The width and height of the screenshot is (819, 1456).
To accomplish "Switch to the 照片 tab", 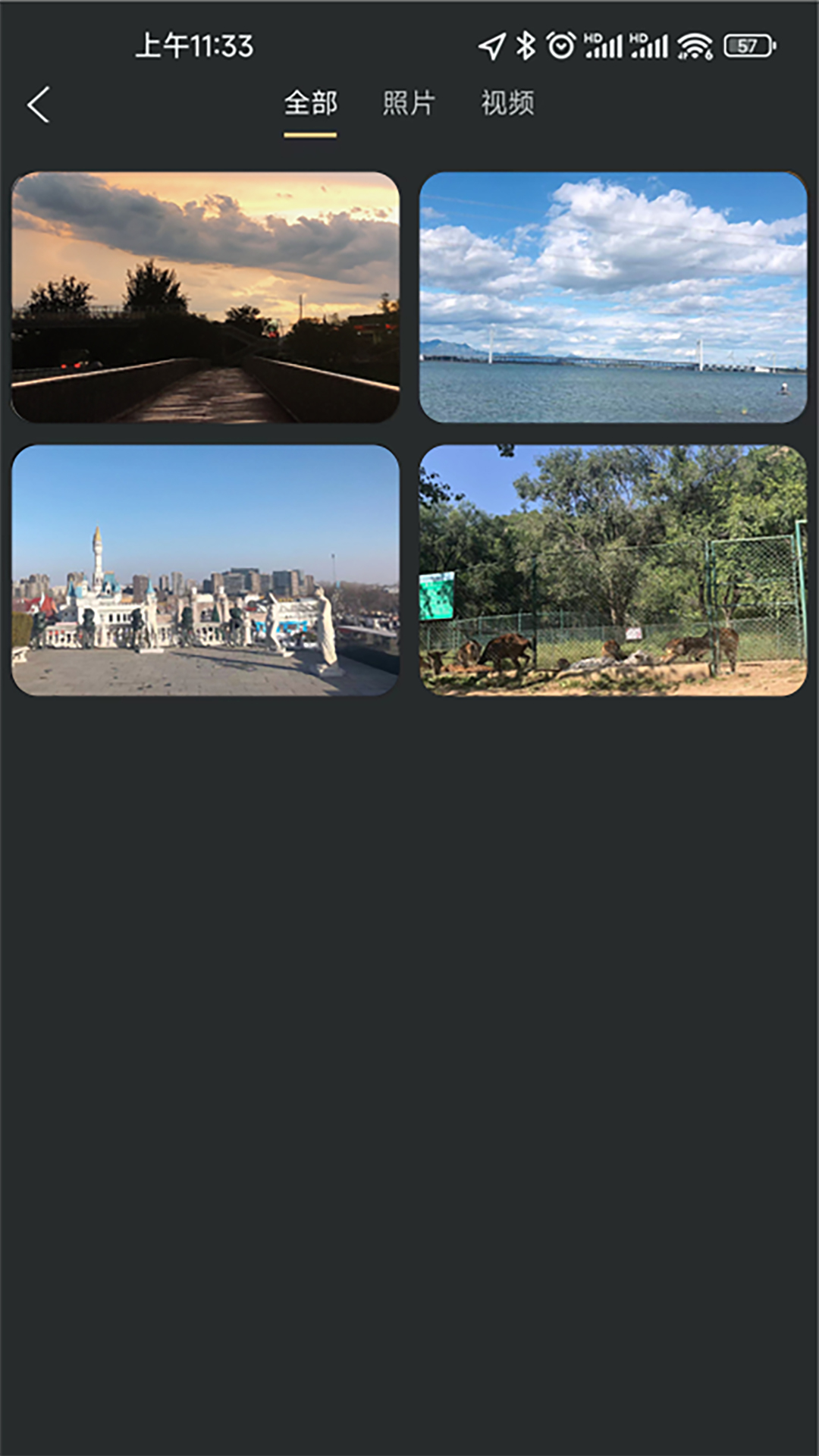I will [409, 103].
